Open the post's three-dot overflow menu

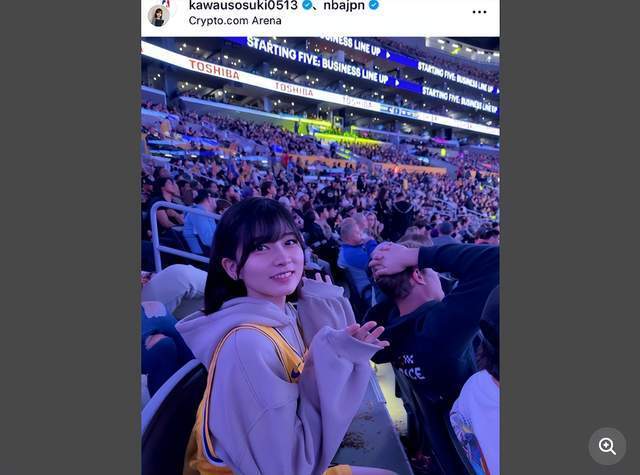479,12
